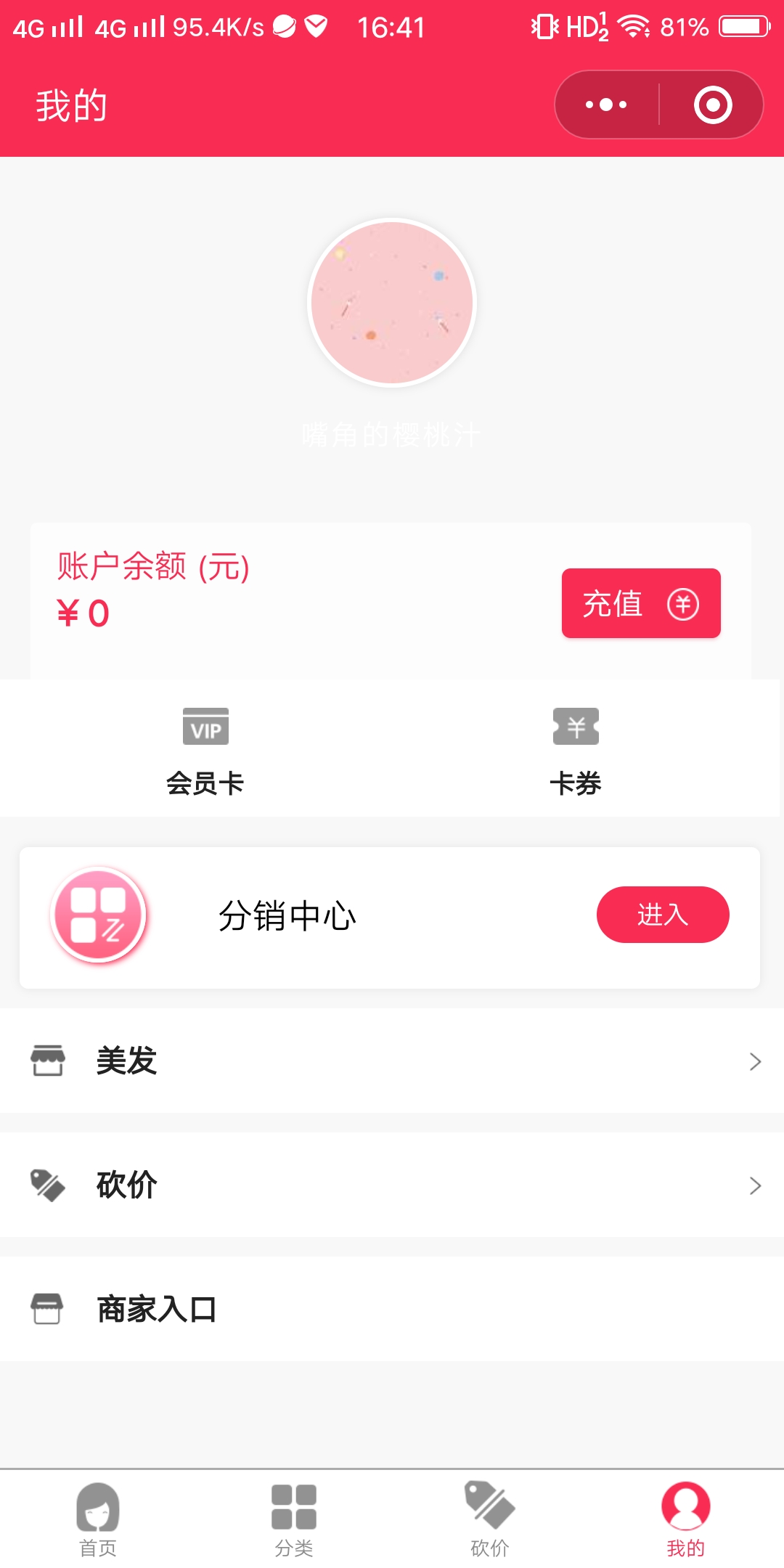Open the 砍价 list row
The height and width of the screenshot is (1568, 784).
tap(392, 1185)
